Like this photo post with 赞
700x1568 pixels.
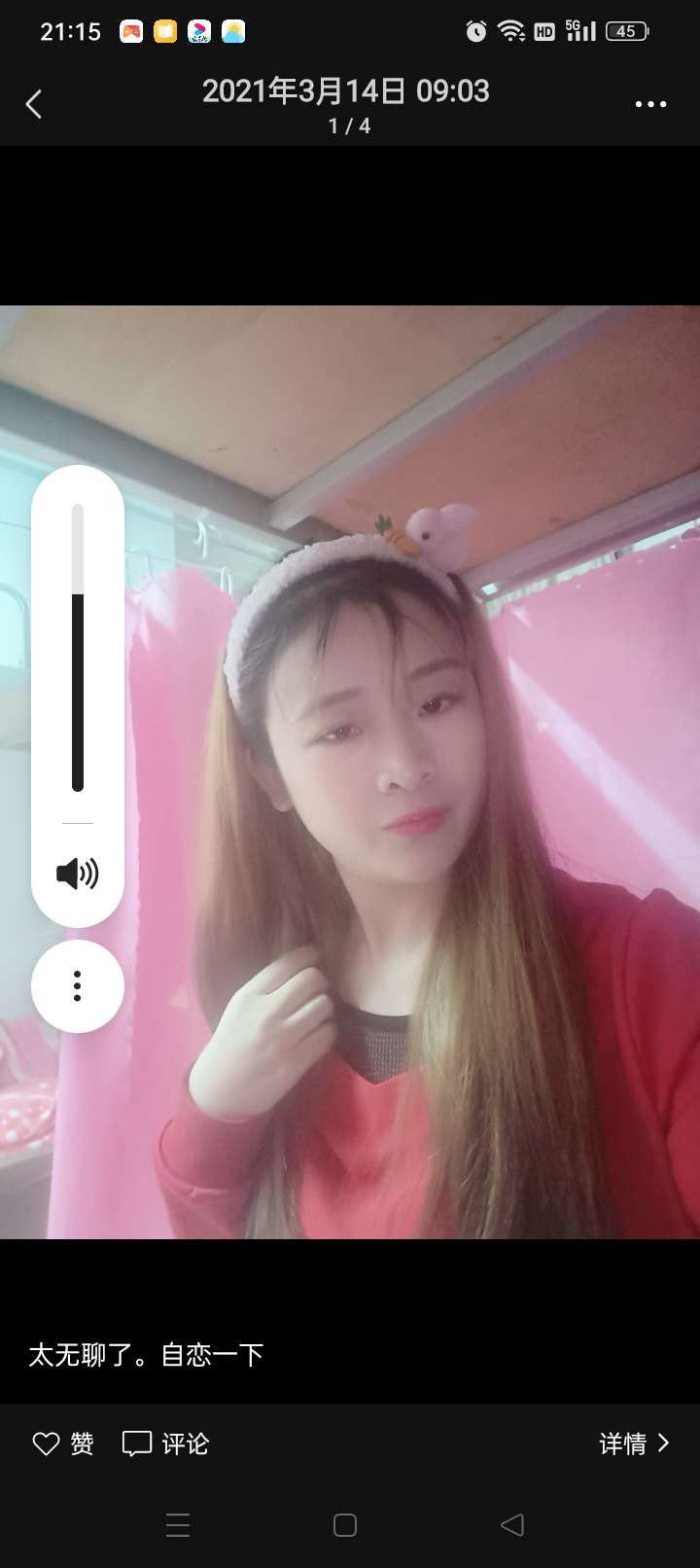coord(64,1443)
